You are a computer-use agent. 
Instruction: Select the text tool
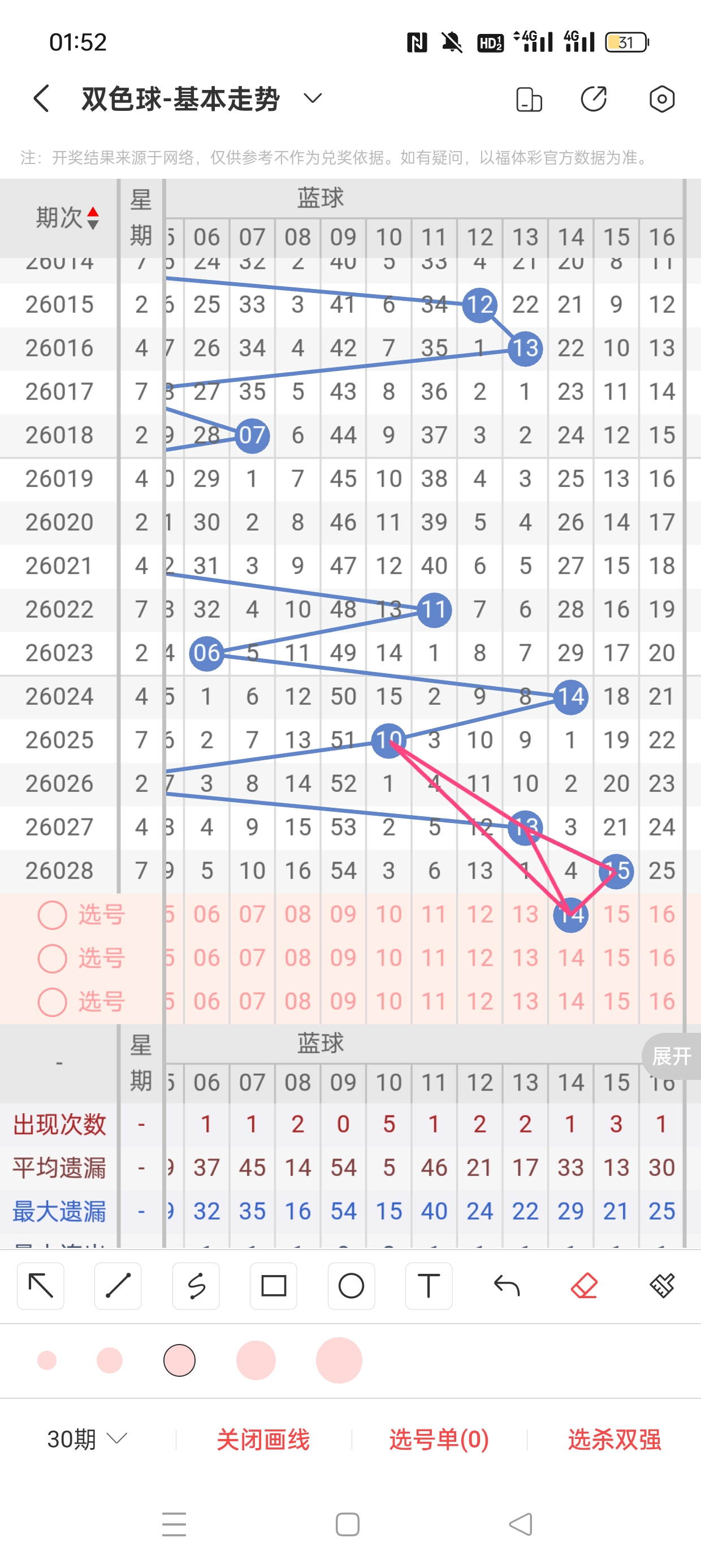tap(429, 1286)
